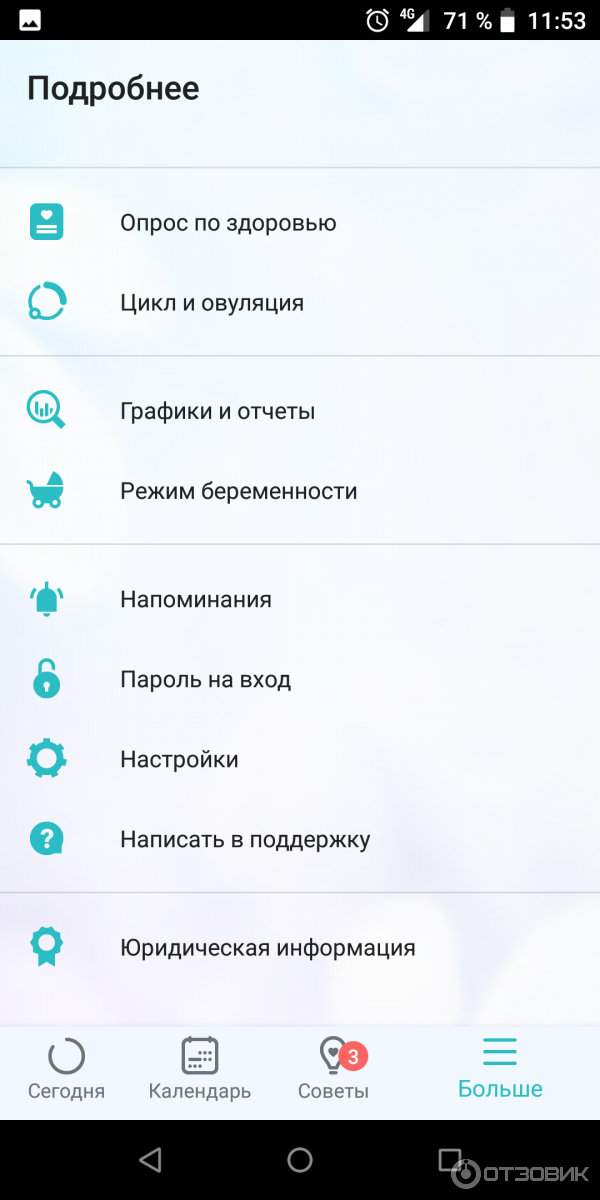View Графики и отчеты

[x=218, y=411]
